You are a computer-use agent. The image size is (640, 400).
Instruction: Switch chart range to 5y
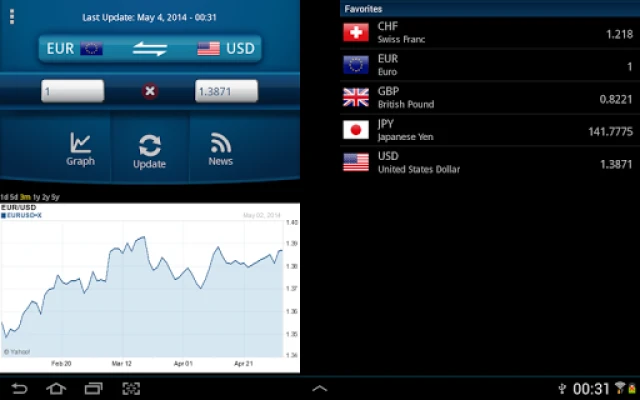coord(55,197)
